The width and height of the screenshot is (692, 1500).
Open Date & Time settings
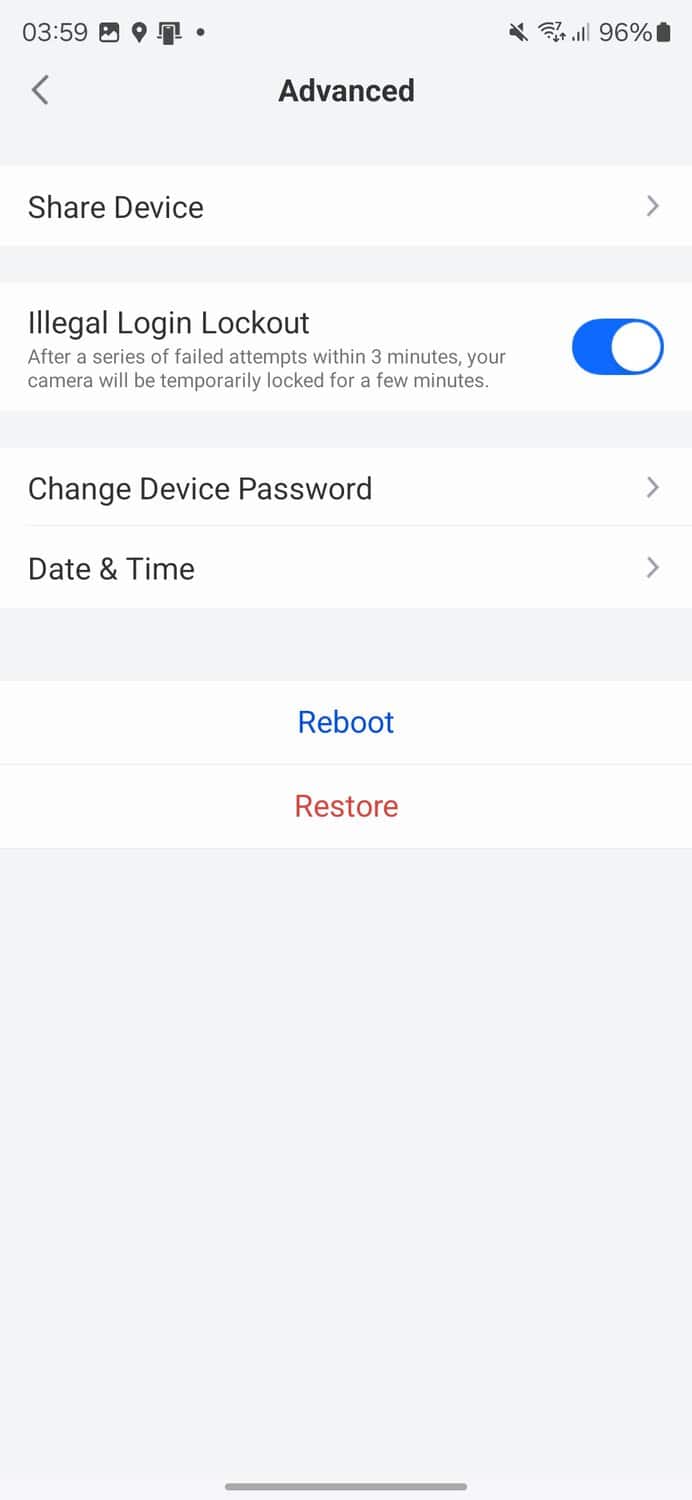click(345, 568)
